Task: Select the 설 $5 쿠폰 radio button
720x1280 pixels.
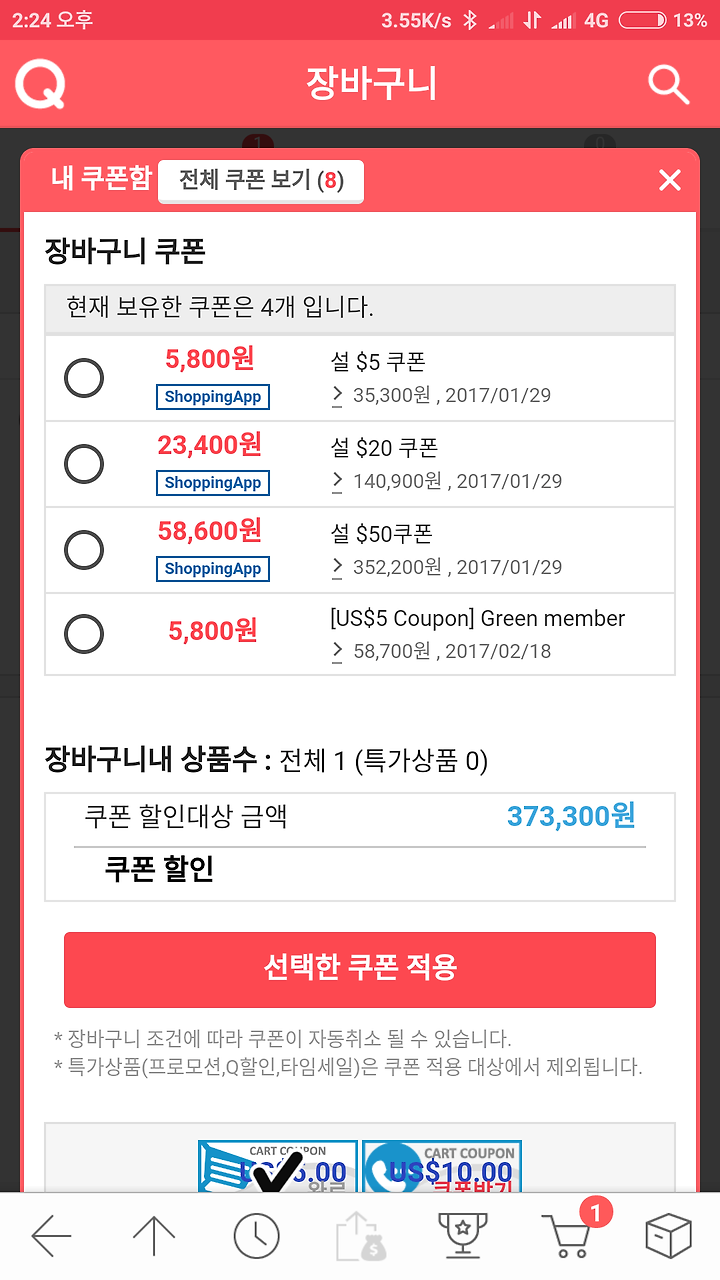Action: pos(84,378)
